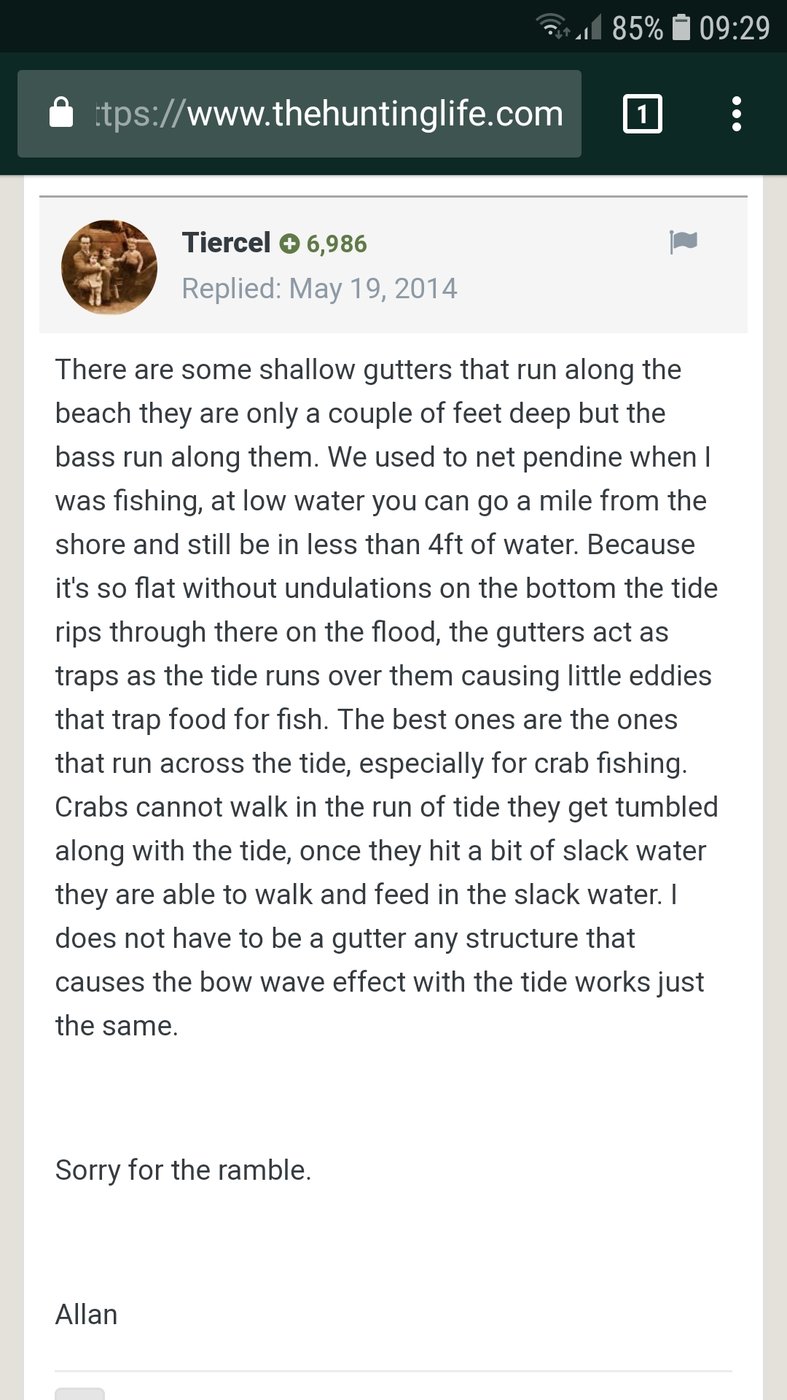Tap the browser address bar
Viewport: 787px width, 1400px height.
pyautogui.click(x=299, y=114)
